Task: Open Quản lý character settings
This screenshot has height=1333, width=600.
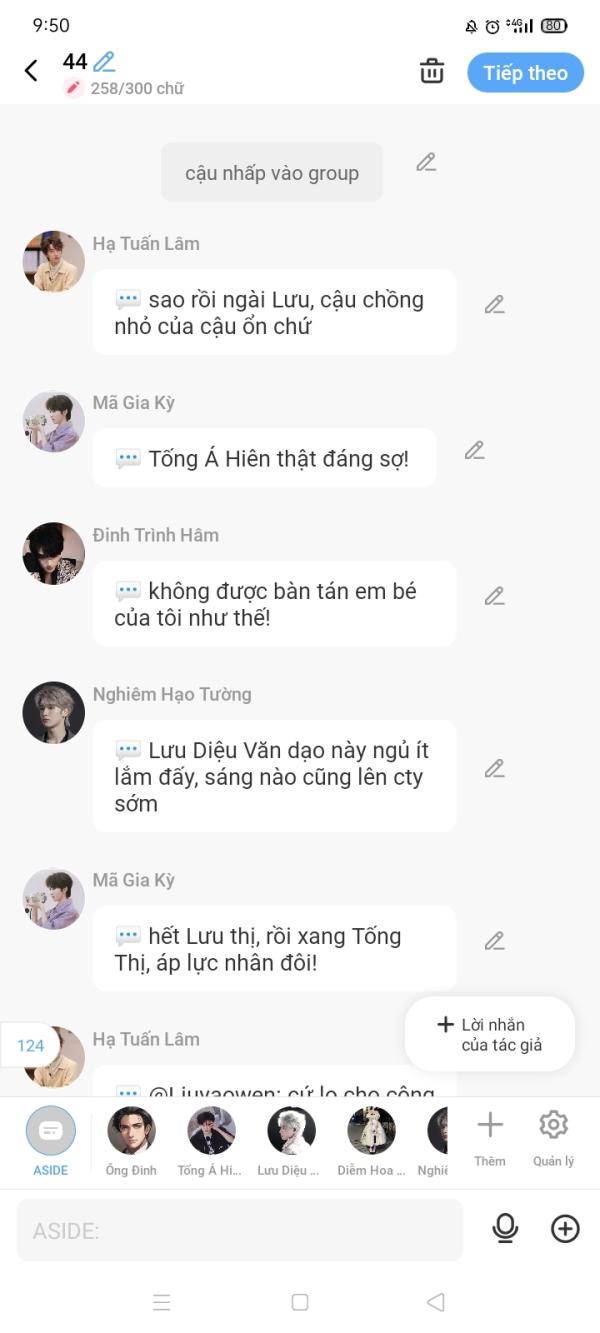Action: pos(553,1137)
